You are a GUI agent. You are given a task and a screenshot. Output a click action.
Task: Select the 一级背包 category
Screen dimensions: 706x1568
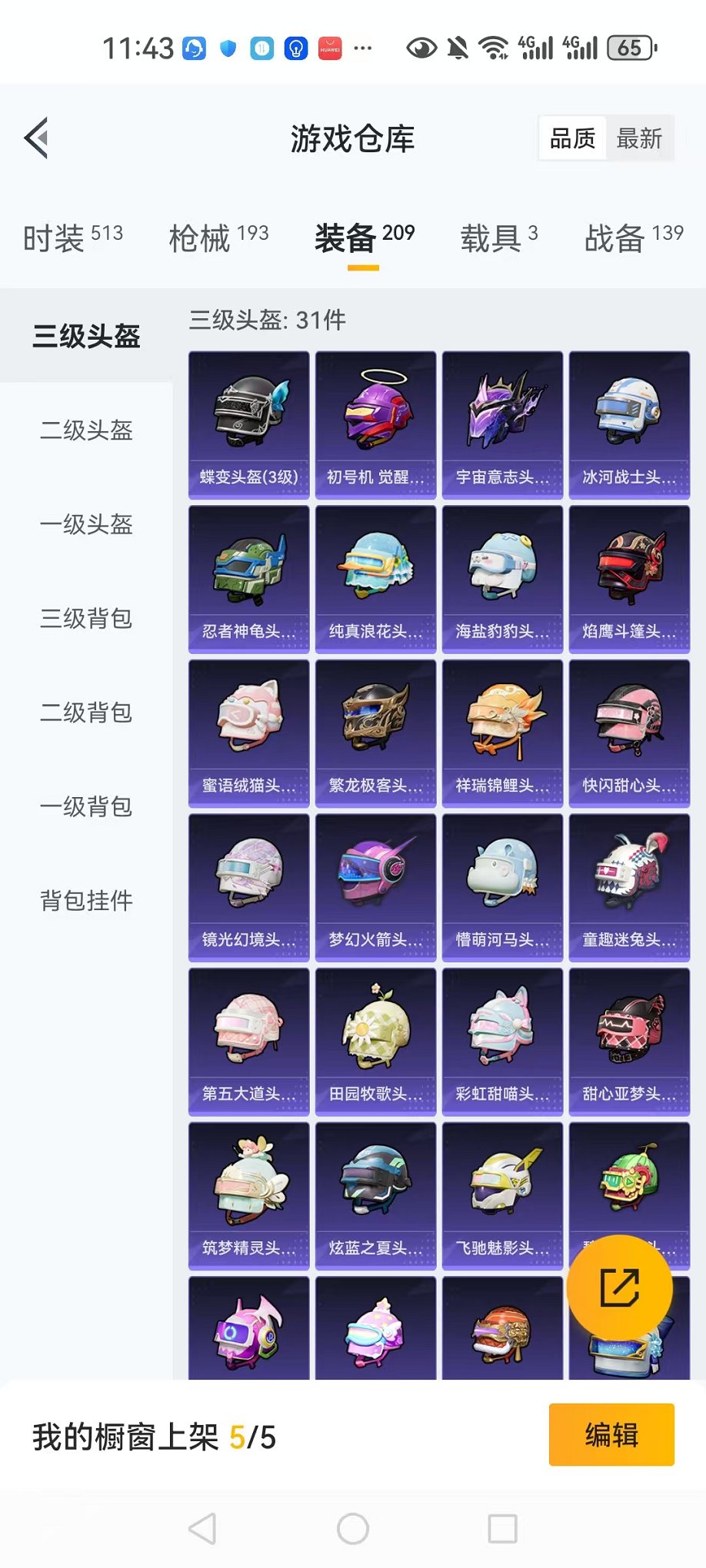(x=86, y=807)
